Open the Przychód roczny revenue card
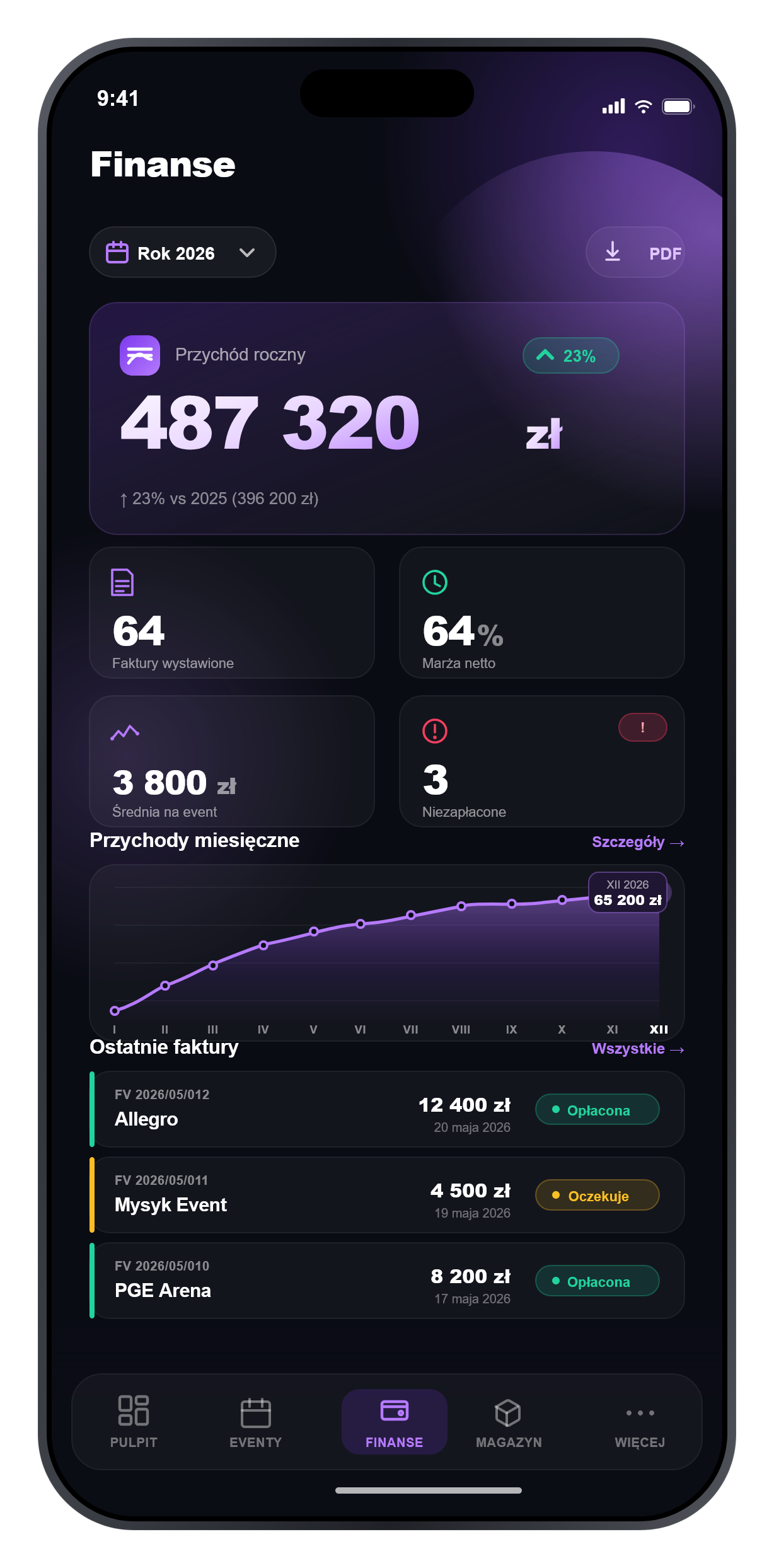The width and height of the screenshot is (774, 1568). (x=387, y=418)
